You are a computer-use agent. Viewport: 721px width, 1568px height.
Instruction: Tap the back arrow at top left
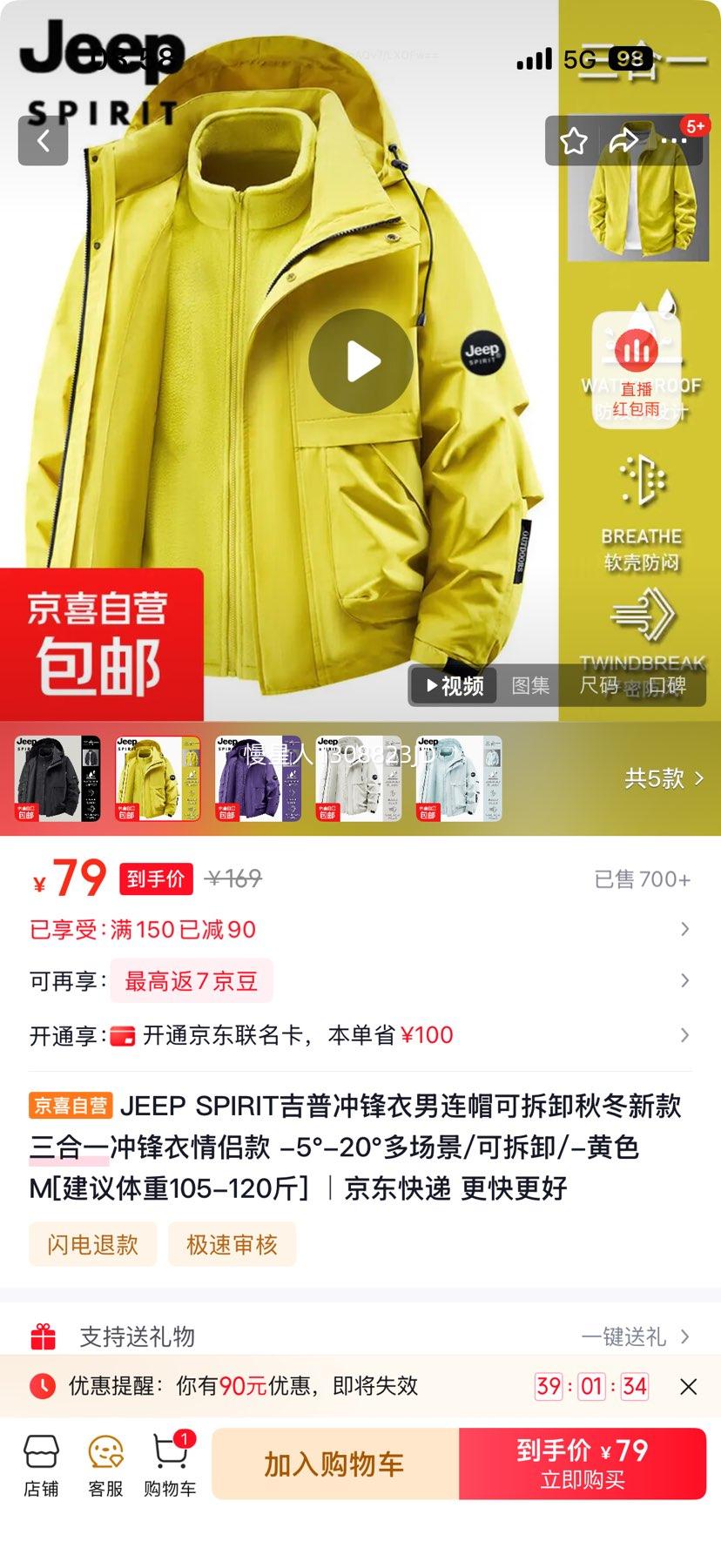(43, 141)
